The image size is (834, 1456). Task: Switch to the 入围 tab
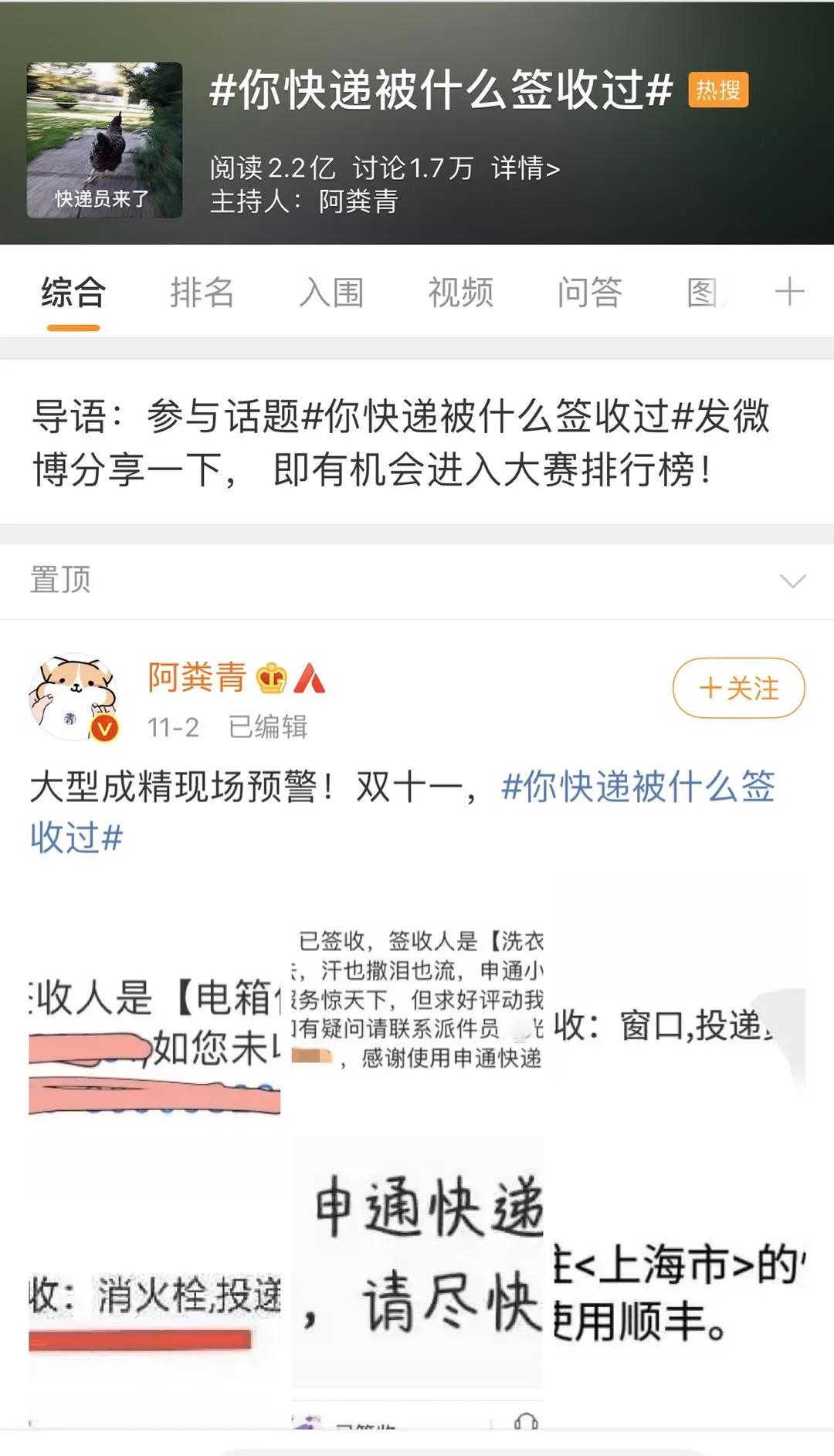click(x=331, y=293)
